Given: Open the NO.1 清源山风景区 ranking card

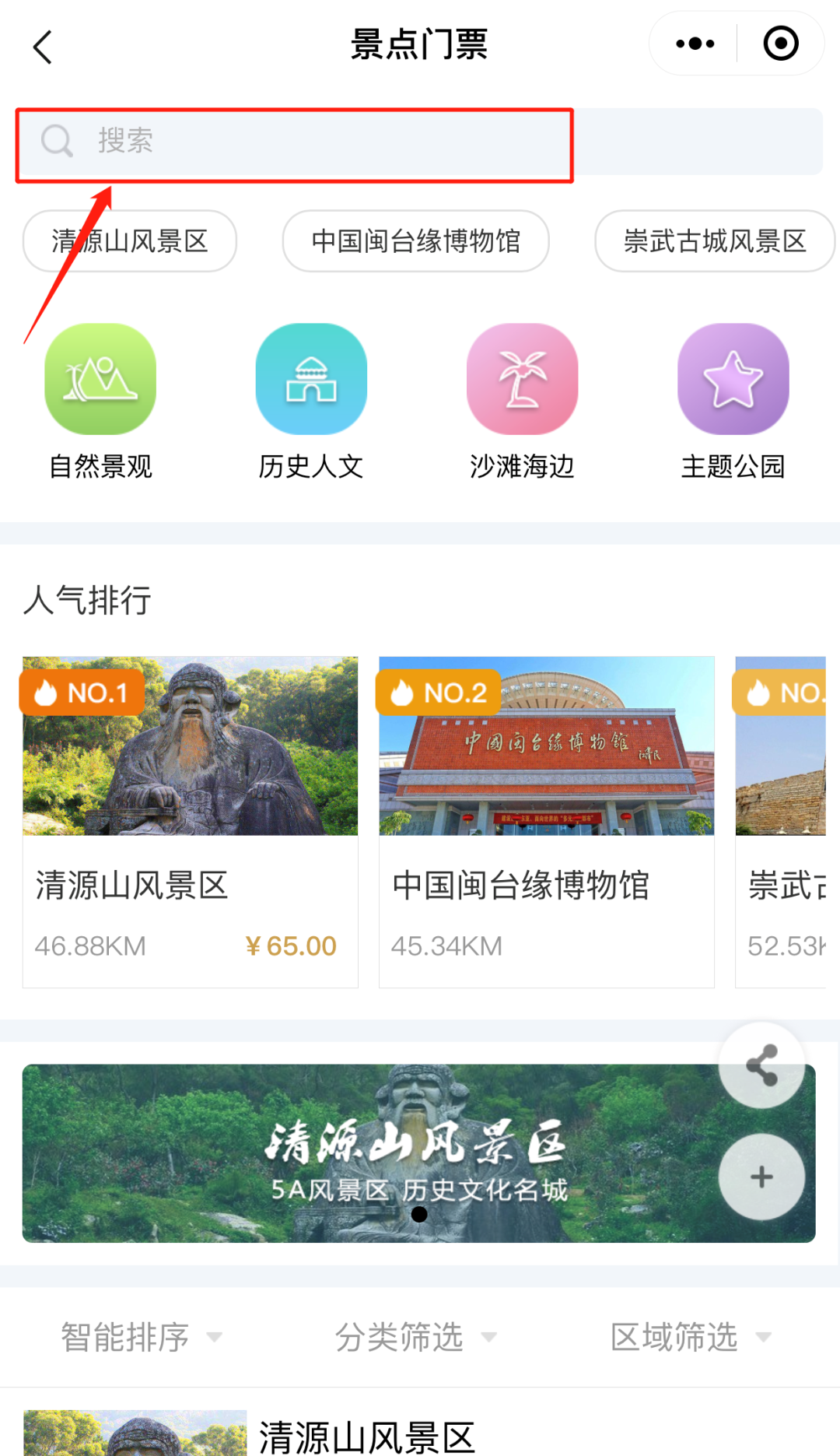Looking at the screenshot, I should (190, 821).
